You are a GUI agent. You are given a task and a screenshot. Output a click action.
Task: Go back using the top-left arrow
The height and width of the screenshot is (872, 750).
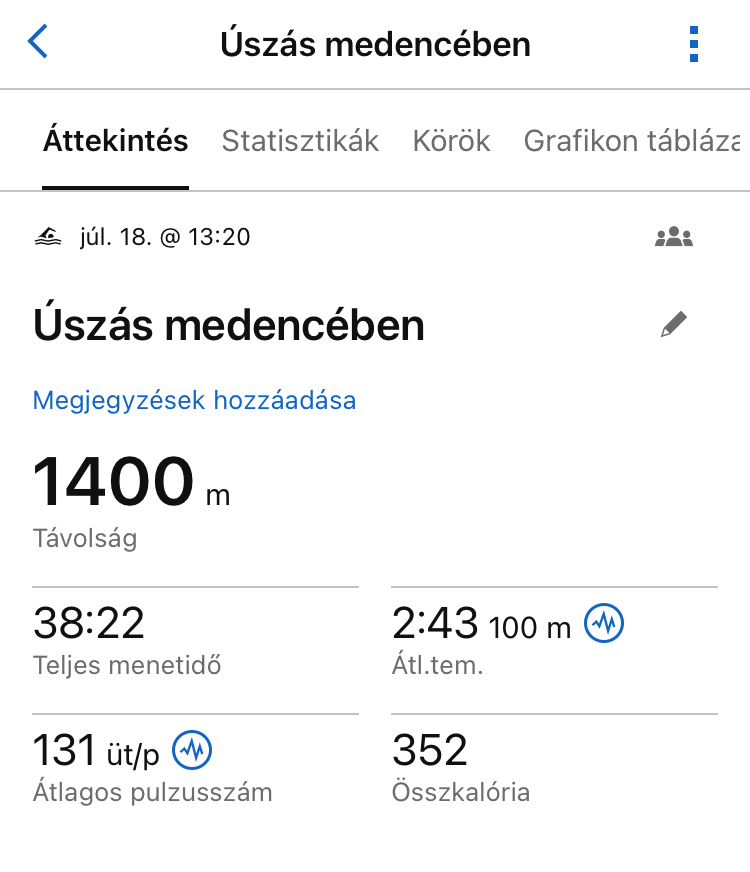pos(38,43)
